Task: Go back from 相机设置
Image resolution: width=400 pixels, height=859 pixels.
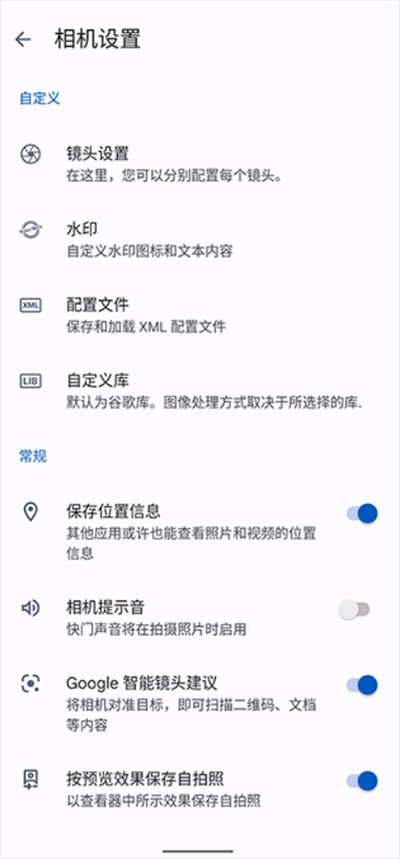Action: pos(23,39)
